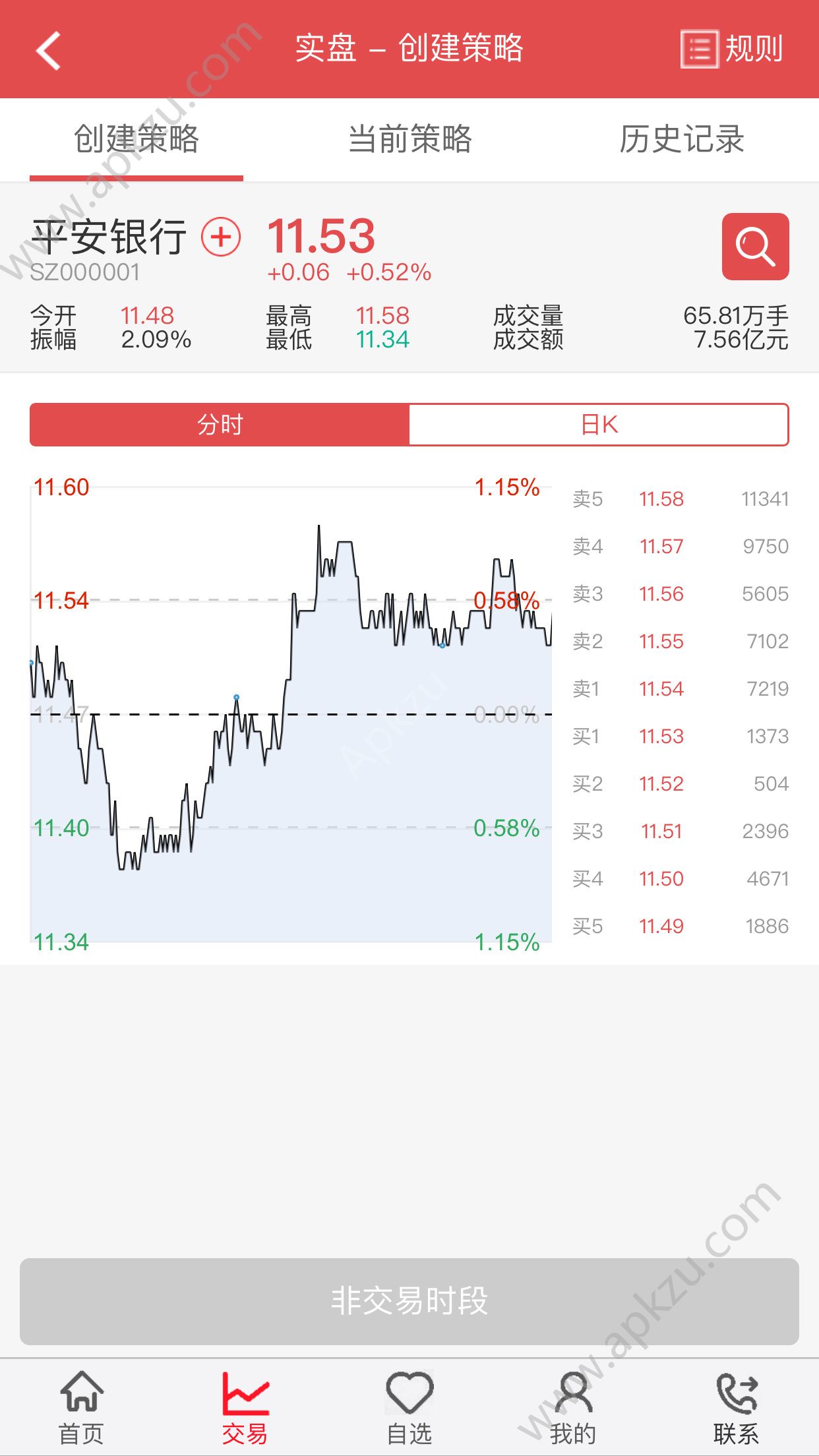Add 平安银行 to watchlist via plus icon
This screenshot has height=1456, width=819.
click(x=221, y=236)
